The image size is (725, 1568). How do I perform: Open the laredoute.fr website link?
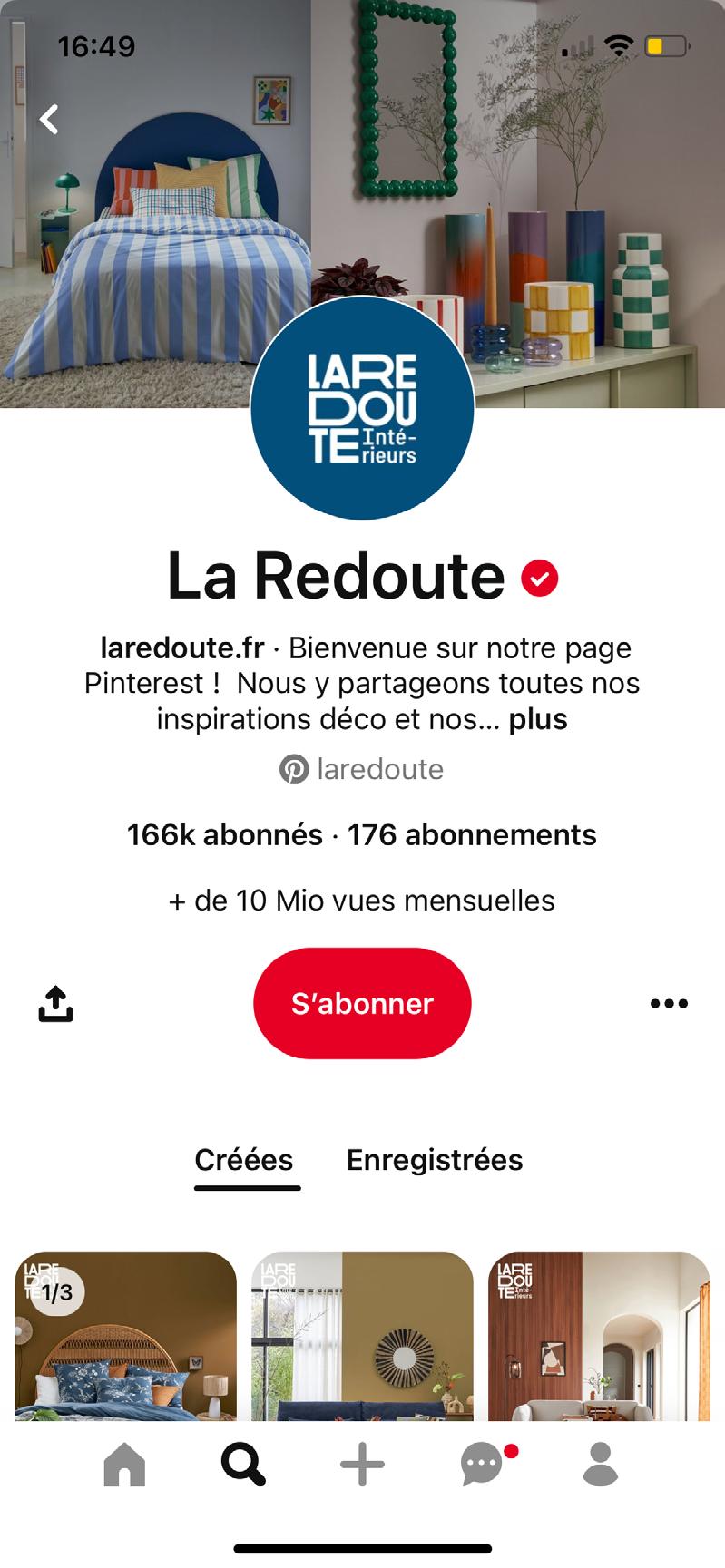coord(182,648)
